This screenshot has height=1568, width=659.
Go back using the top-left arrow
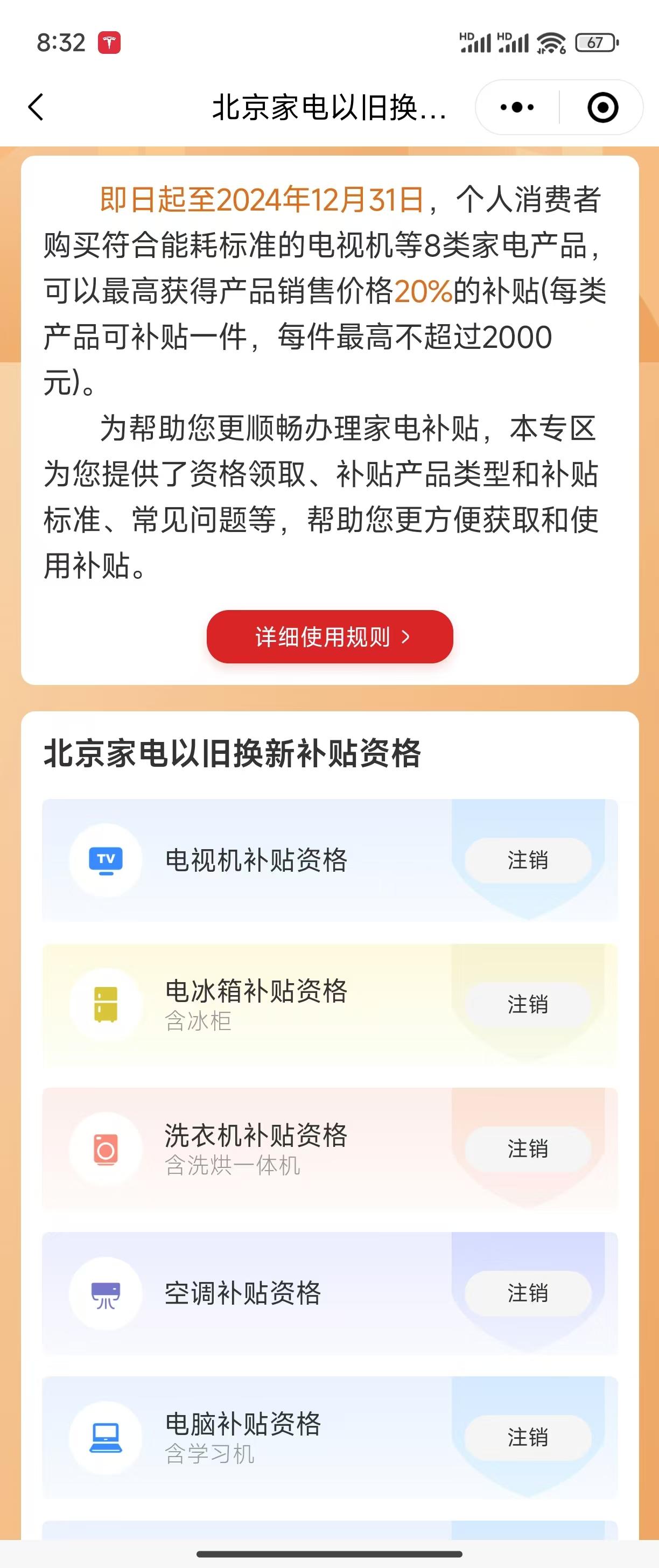click(37, 108)
